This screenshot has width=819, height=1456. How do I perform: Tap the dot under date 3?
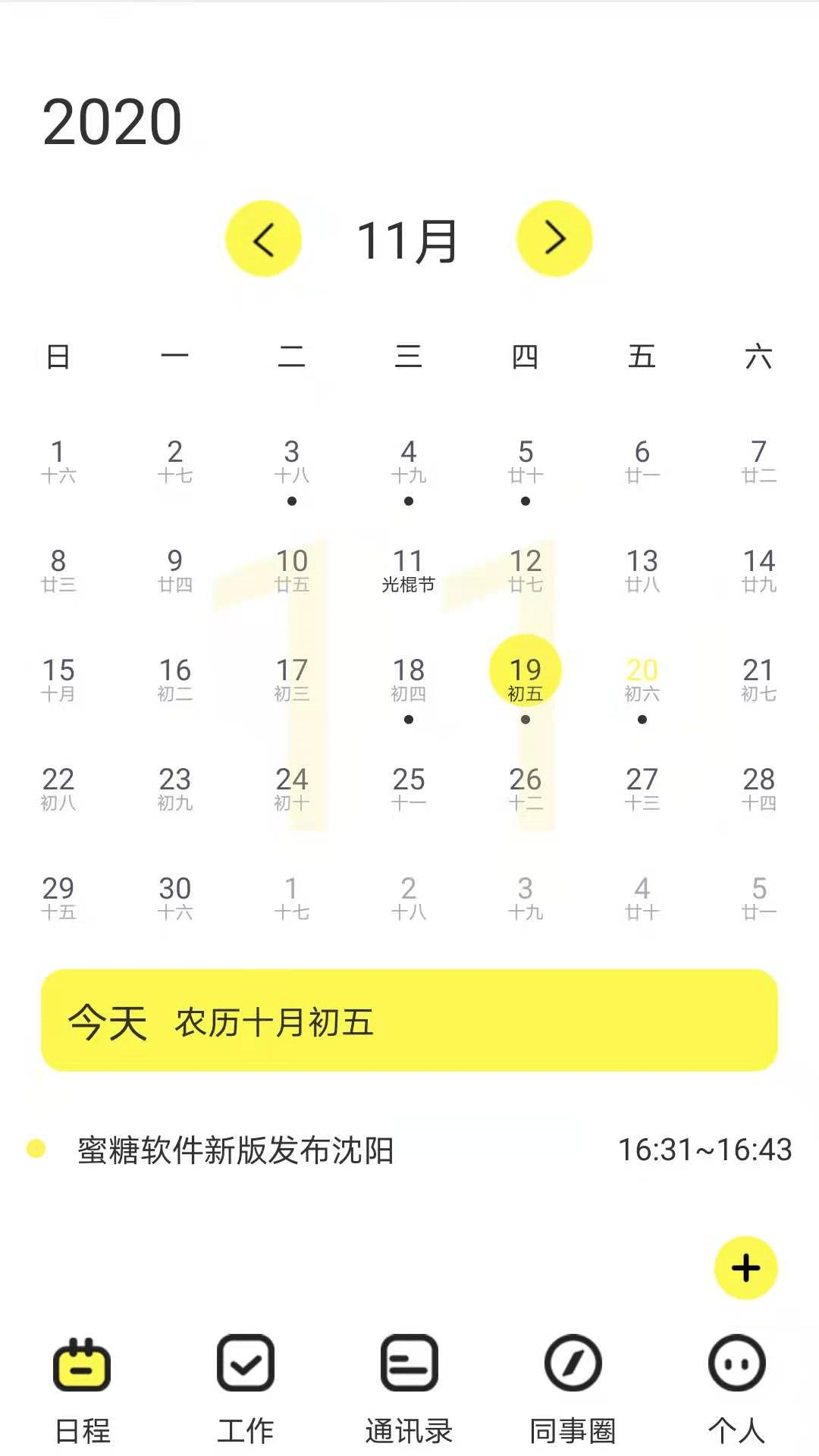[x=293, y=500]
